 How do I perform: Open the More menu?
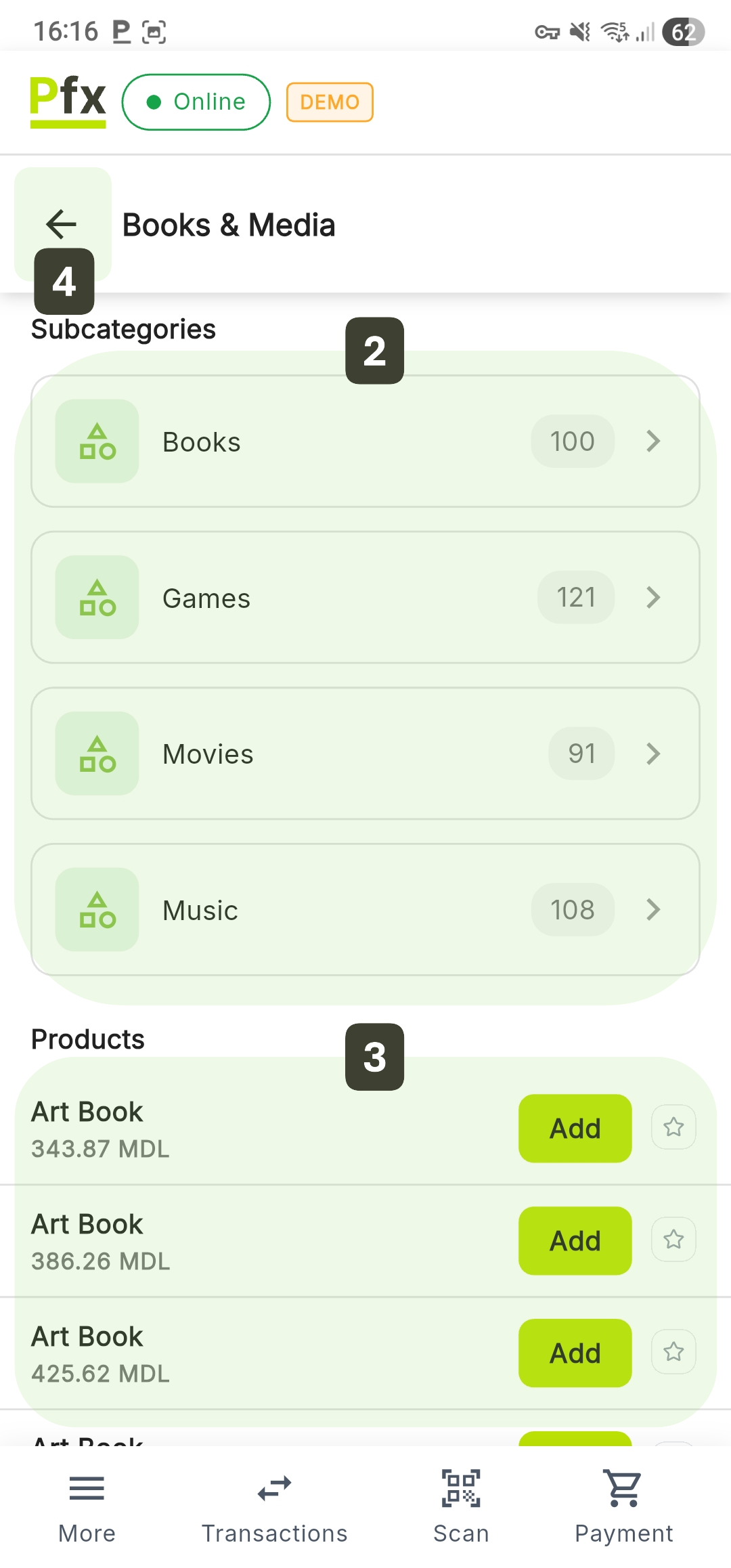[87, 1506]
